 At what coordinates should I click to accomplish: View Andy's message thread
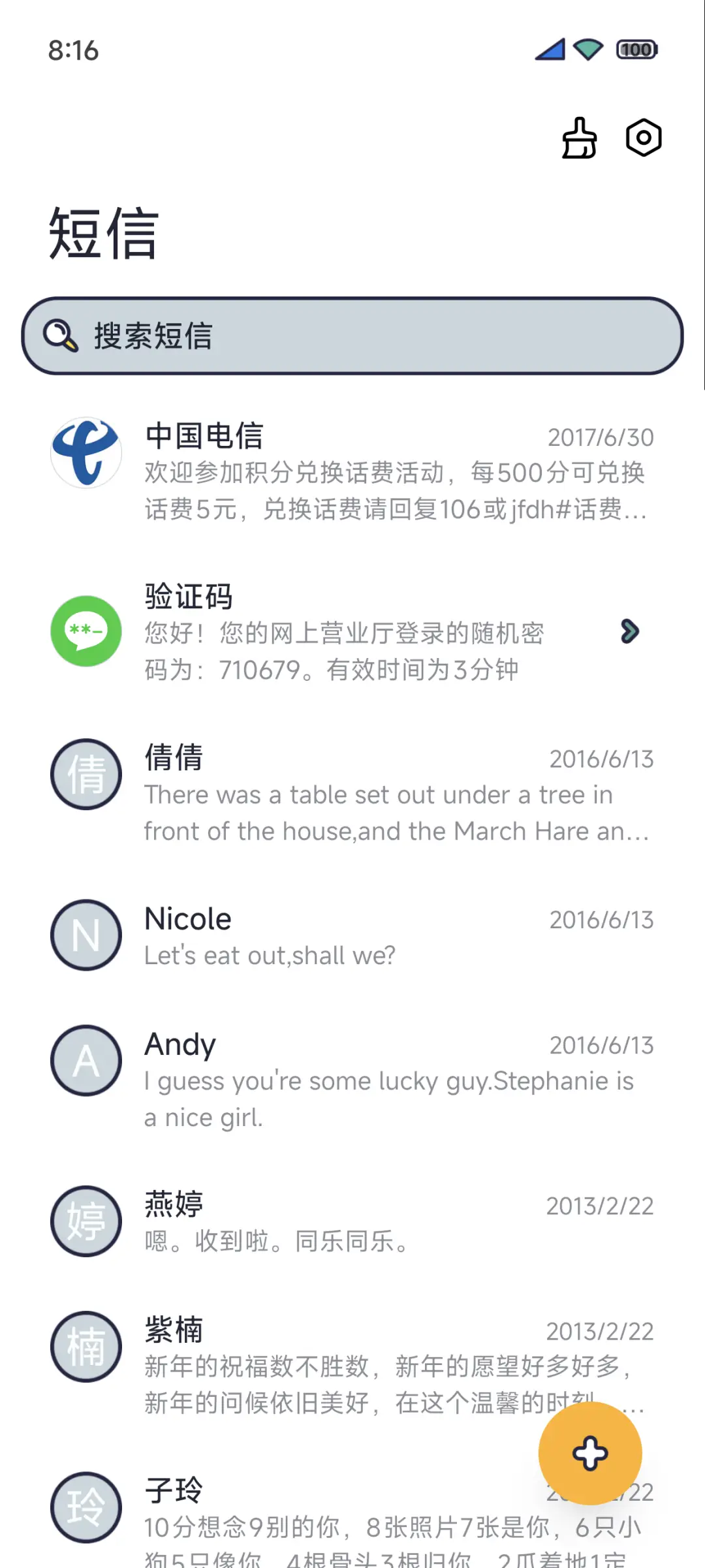352,1078
